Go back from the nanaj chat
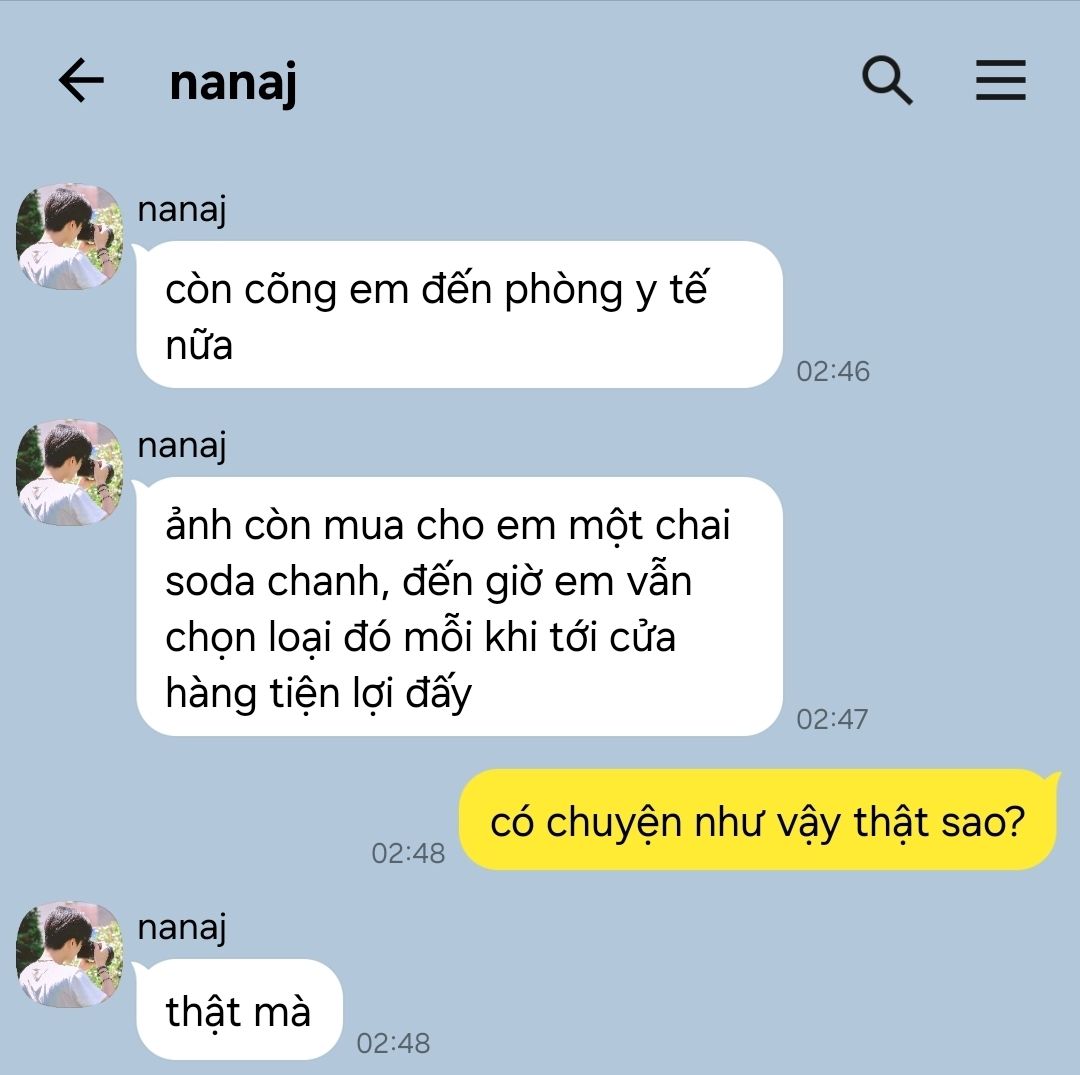Screen dimensions: 1080x1075 pos(81,81)
